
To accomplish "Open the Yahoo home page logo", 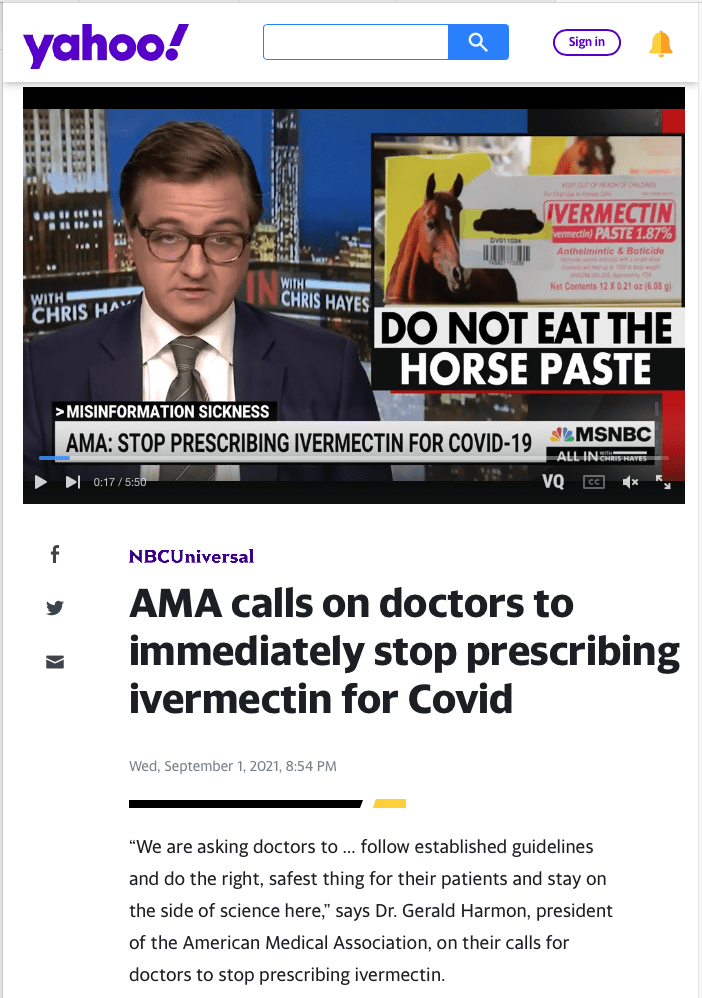I will pos(105,44).
